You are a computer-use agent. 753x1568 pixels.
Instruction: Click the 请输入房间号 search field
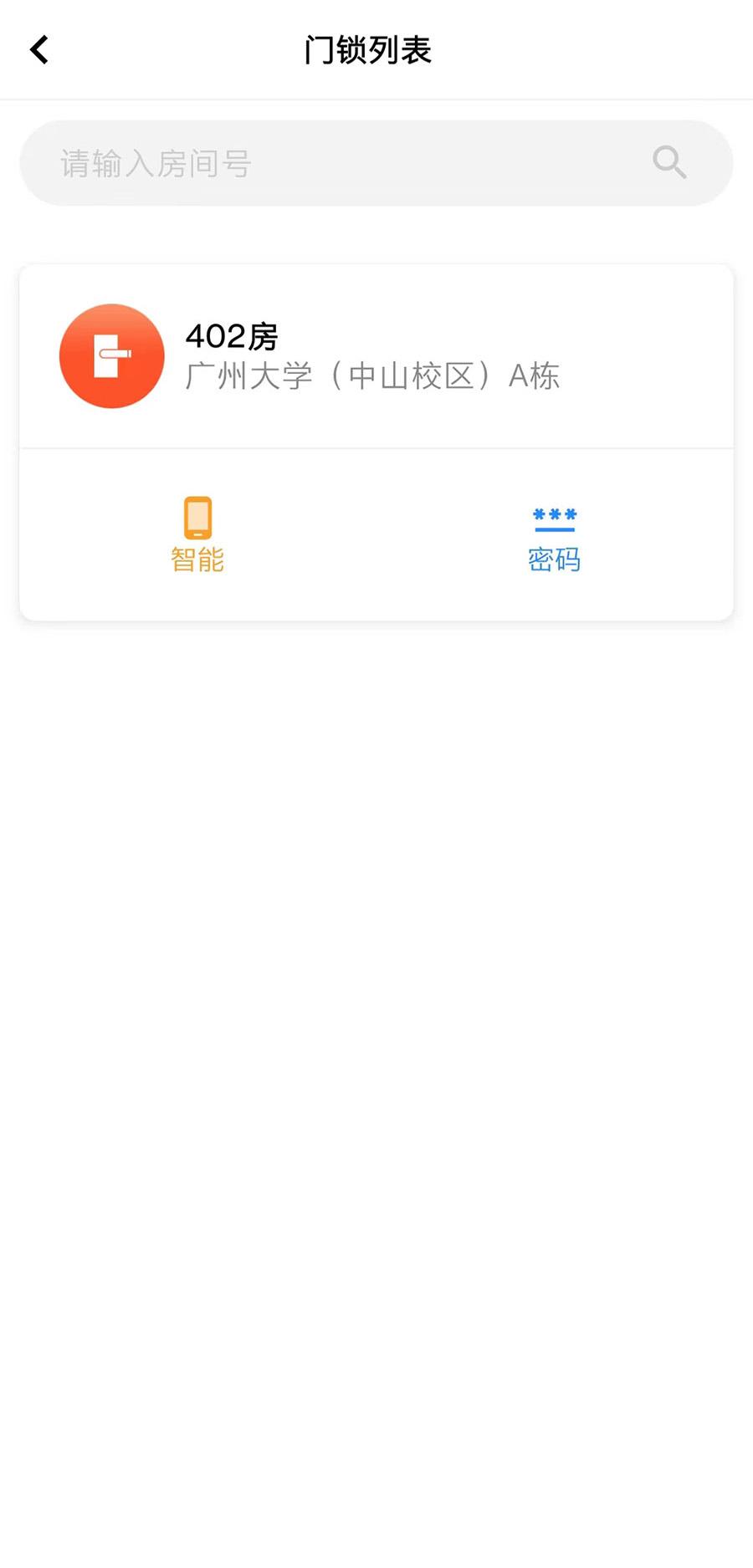[335, 162]
